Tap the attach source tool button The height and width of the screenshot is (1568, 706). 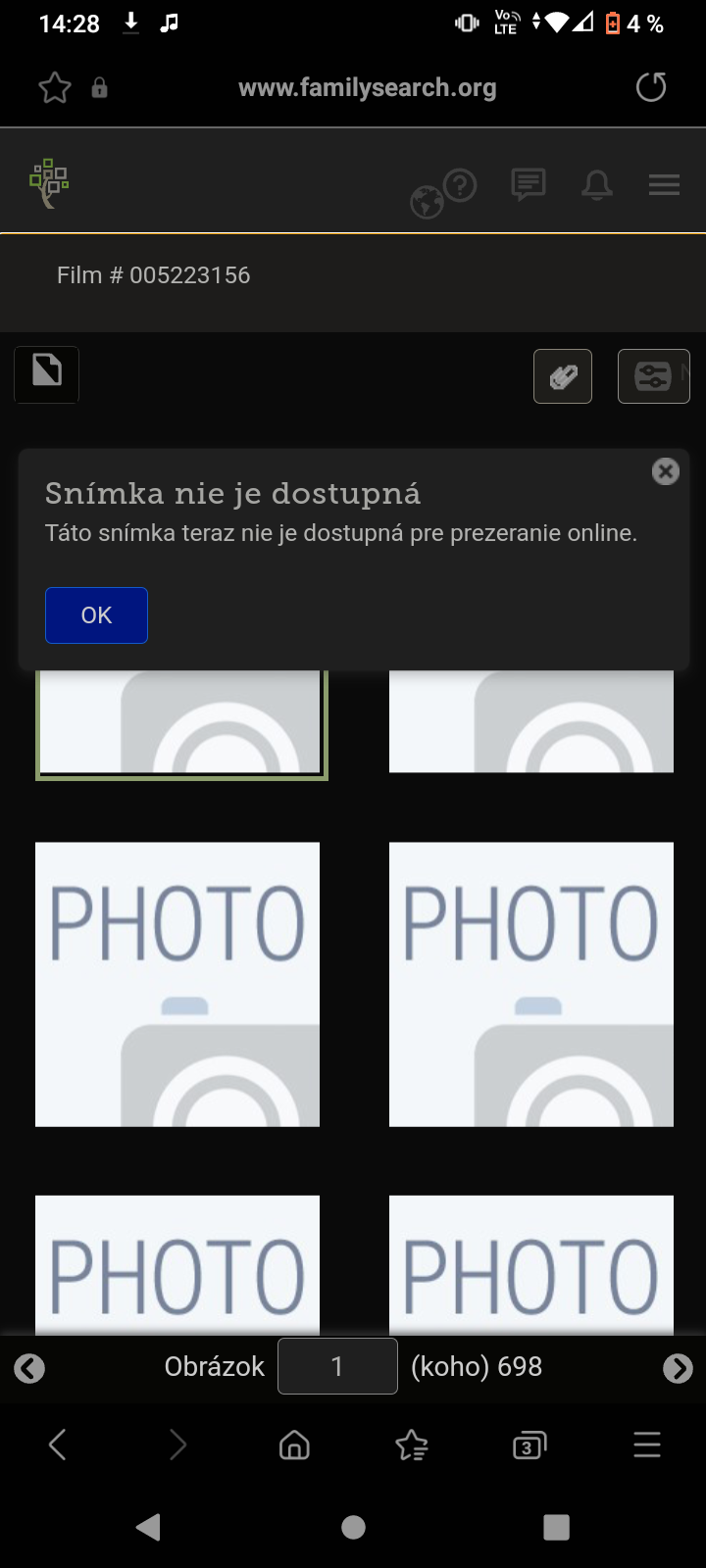[x=563, y=376]
